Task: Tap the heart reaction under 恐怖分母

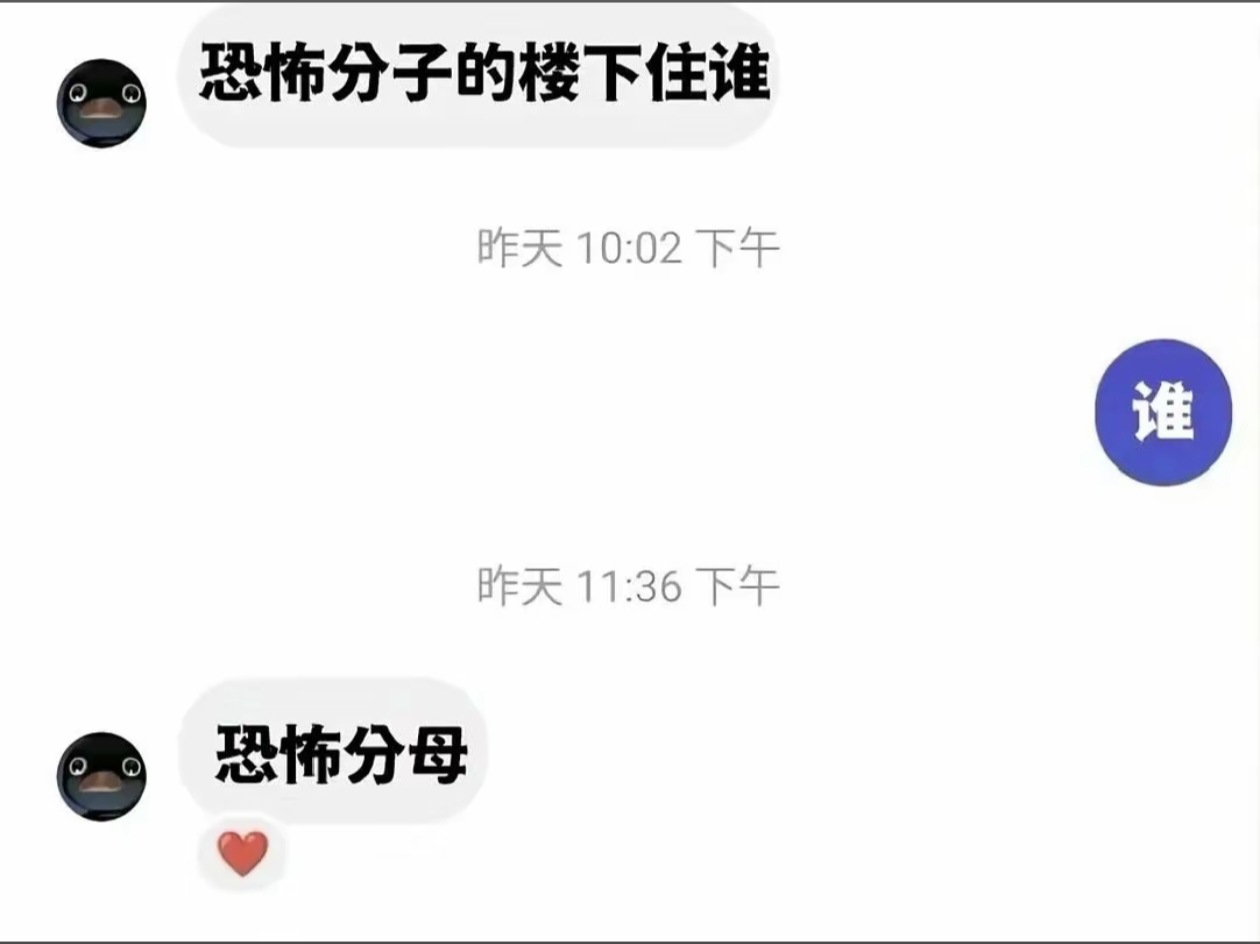Action: 243,854
